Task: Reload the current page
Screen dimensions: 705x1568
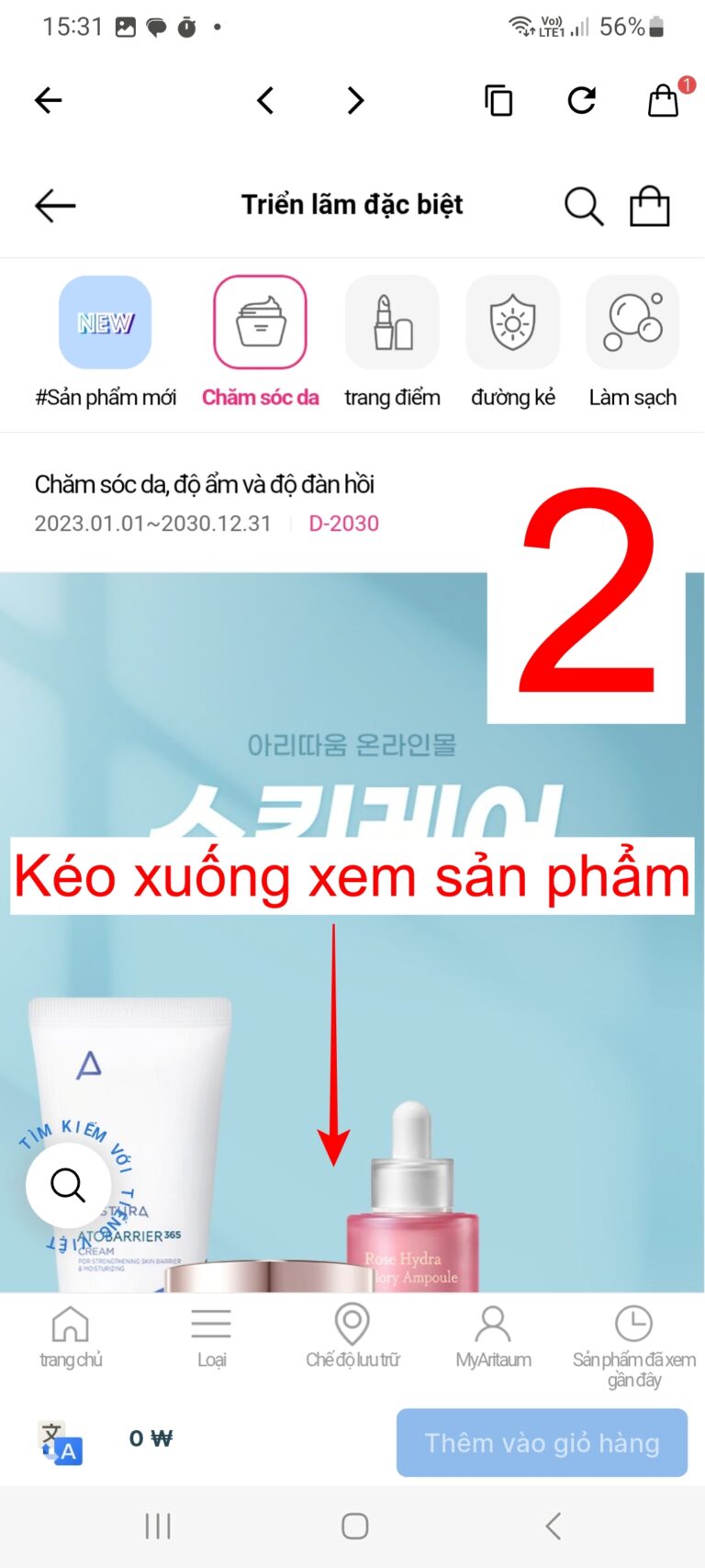Action: click(x=581, y=100)
